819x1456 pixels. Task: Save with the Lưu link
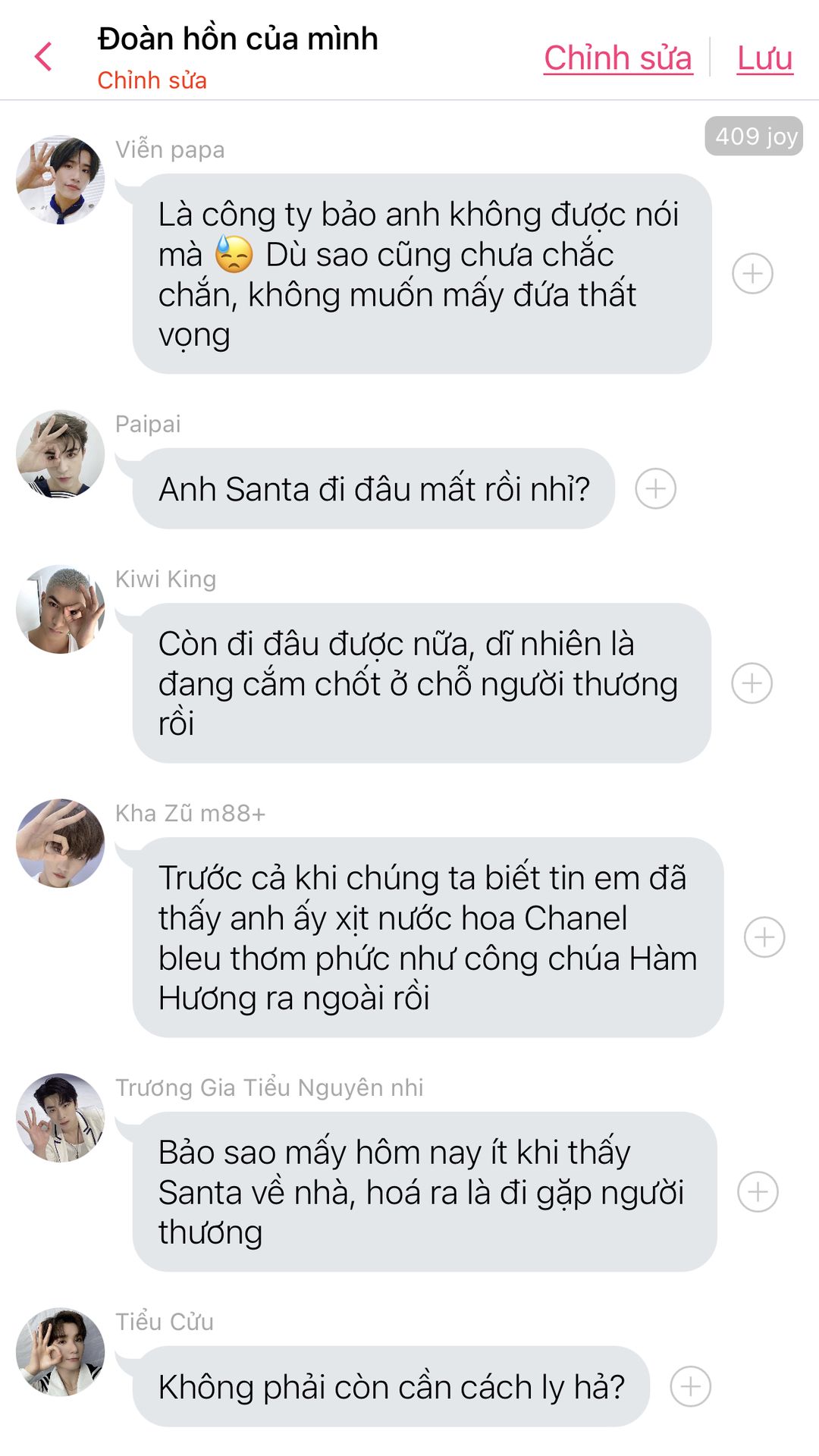764,58
